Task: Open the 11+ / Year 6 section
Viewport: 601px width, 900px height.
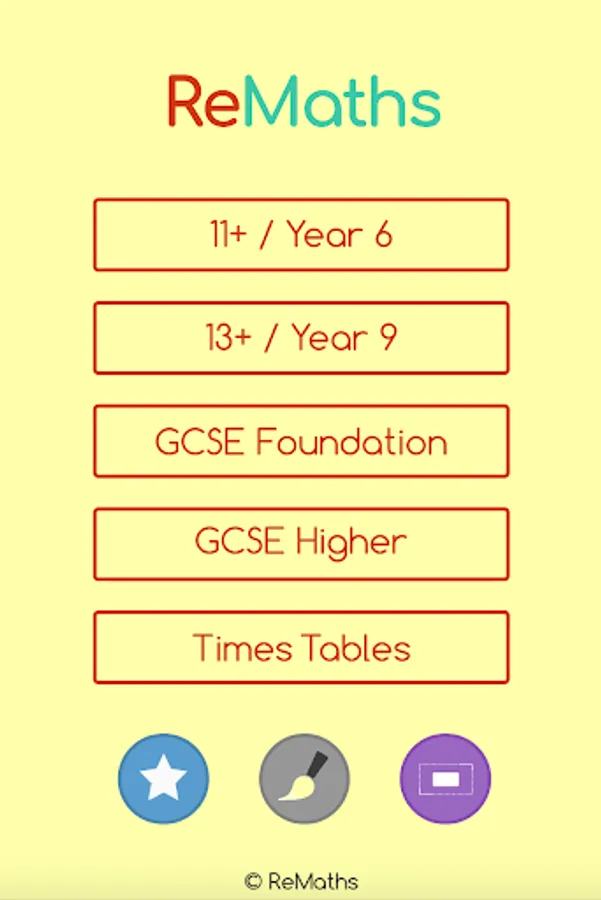Action: pos(301,235)
